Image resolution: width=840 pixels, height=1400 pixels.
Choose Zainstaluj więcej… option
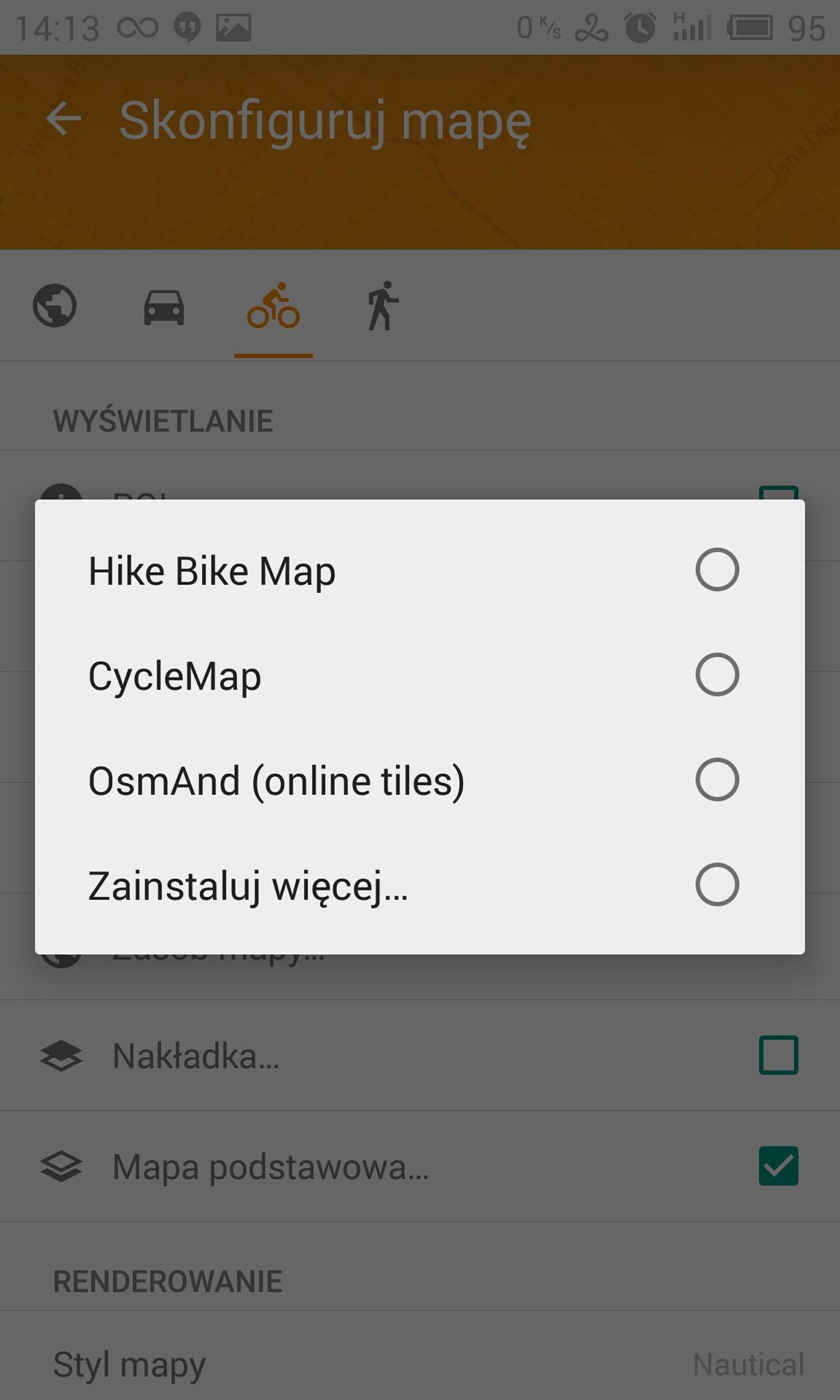[420, 885]
